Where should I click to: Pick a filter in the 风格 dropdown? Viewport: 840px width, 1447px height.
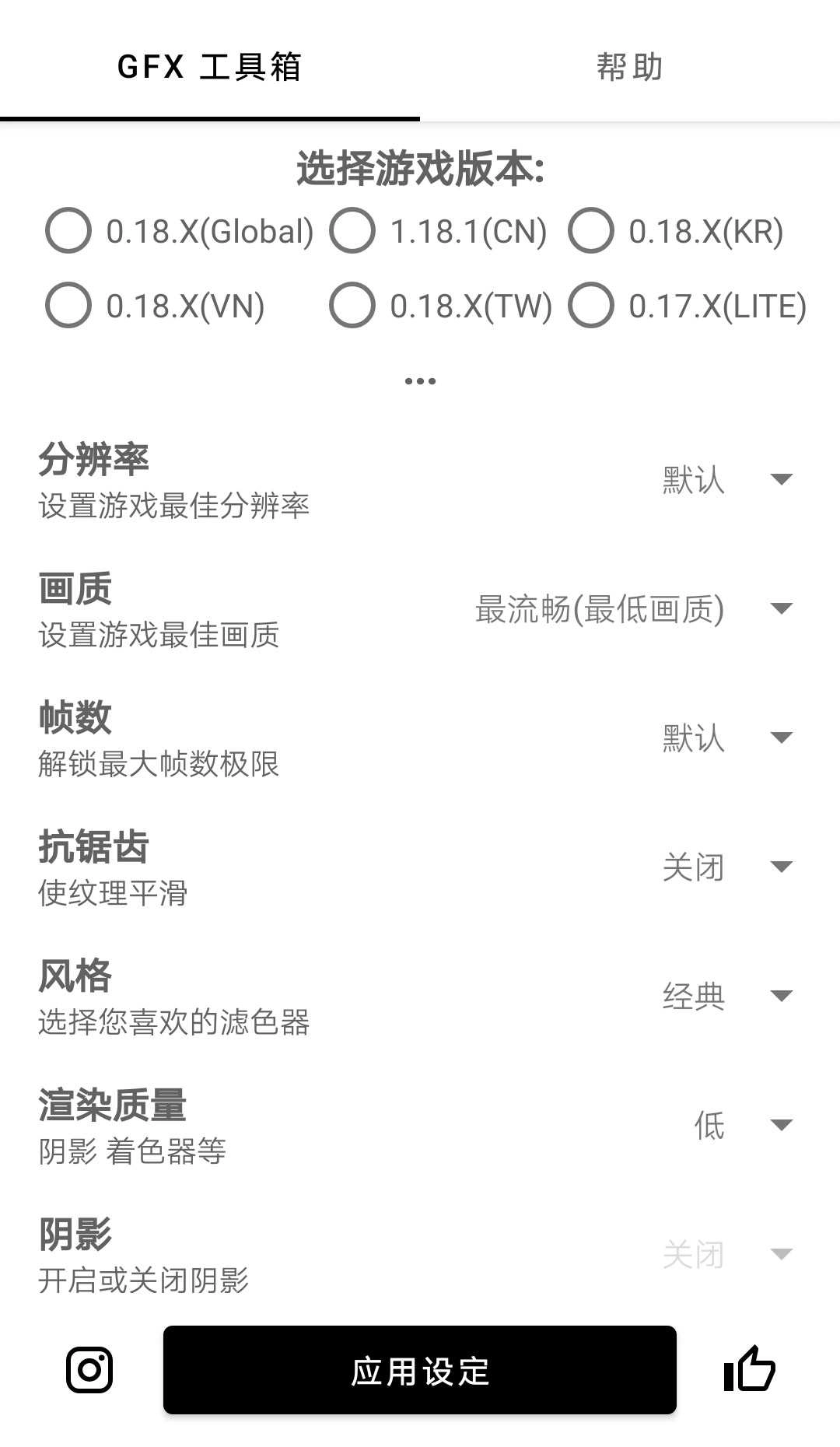(x=727, y=996)
